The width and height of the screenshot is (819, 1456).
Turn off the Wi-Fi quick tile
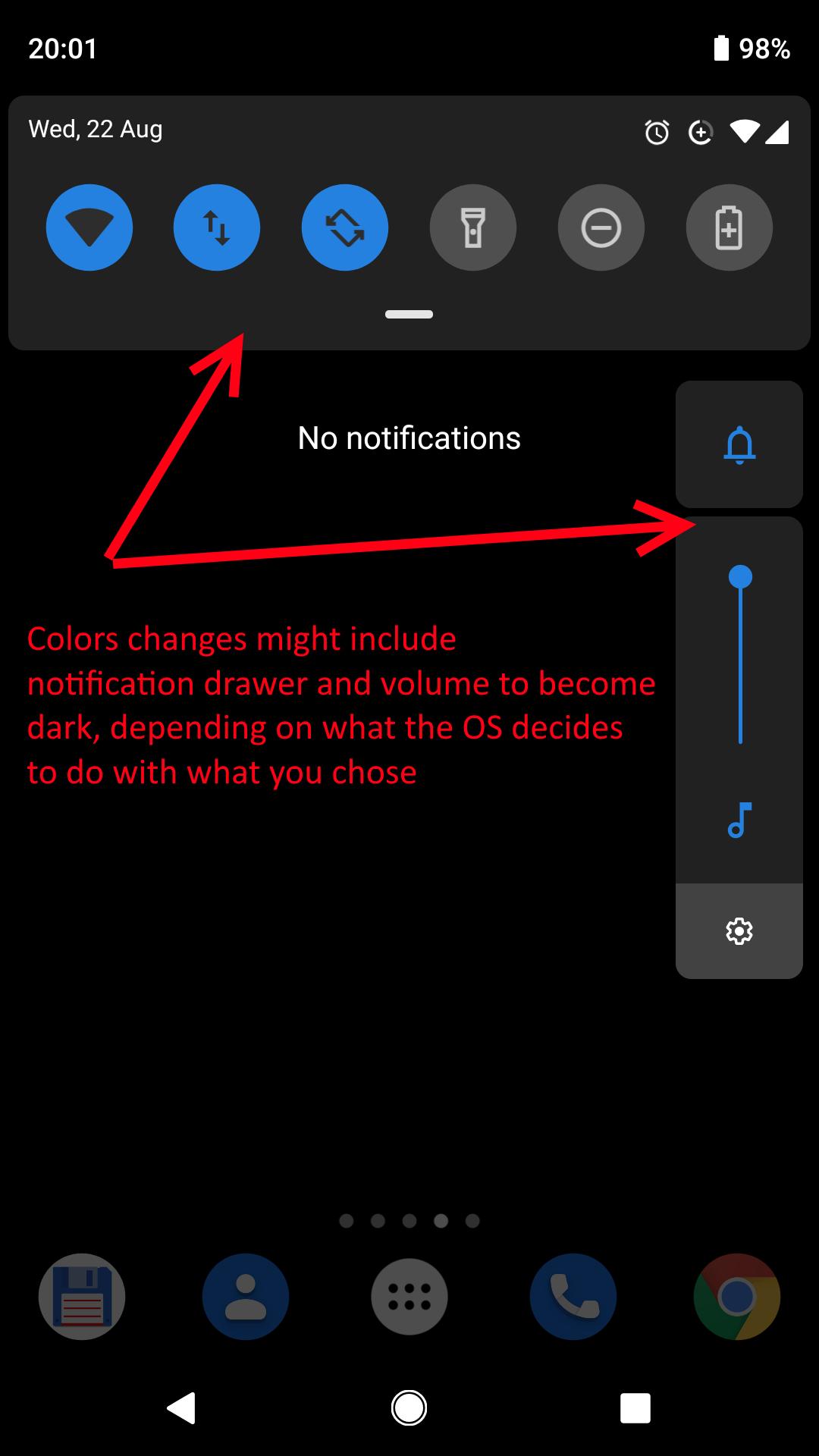click(89, 227)
